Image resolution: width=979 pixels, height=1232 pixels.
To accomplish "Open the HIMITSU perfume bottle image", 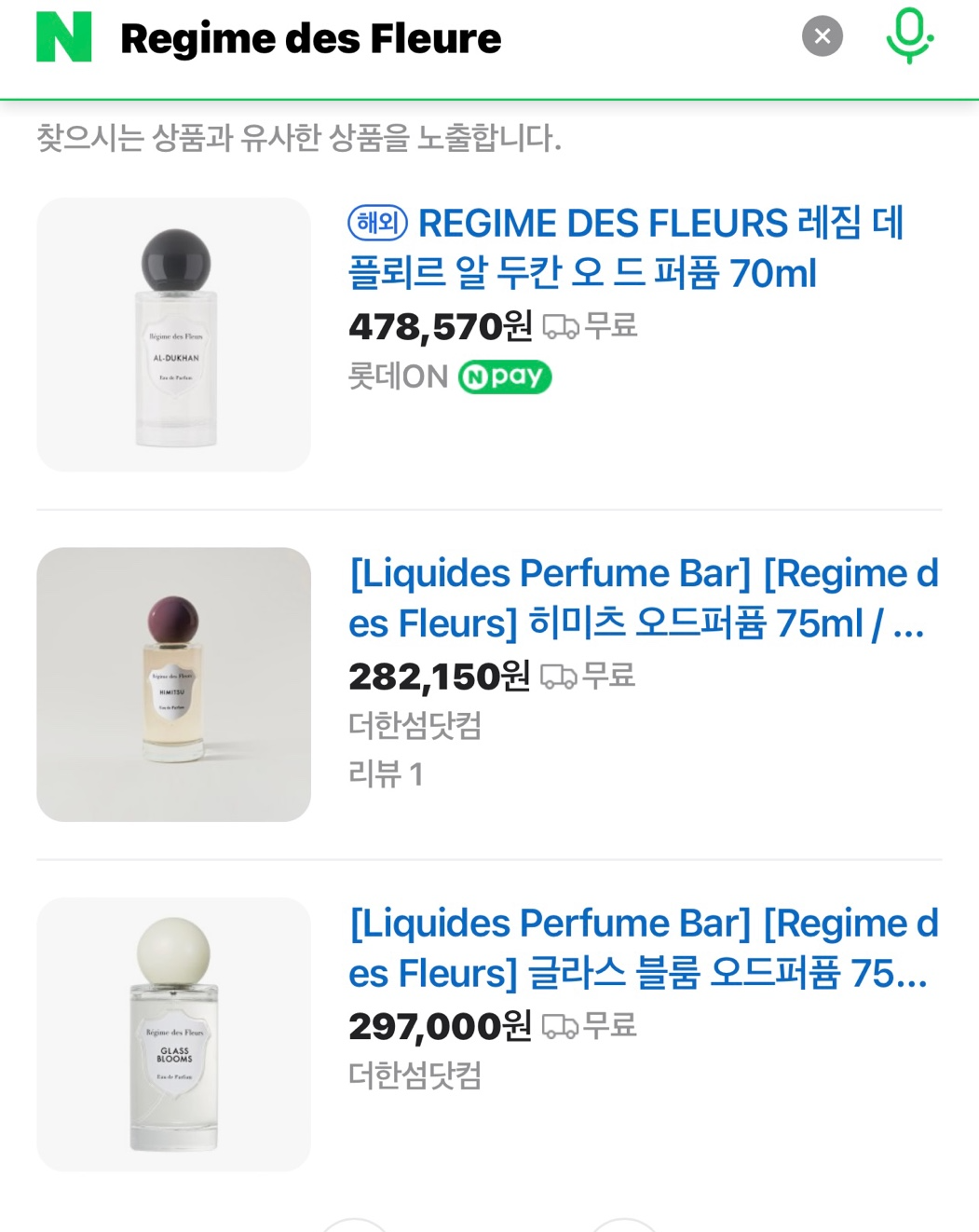I will pyautogui.click(x=174, y=684).
